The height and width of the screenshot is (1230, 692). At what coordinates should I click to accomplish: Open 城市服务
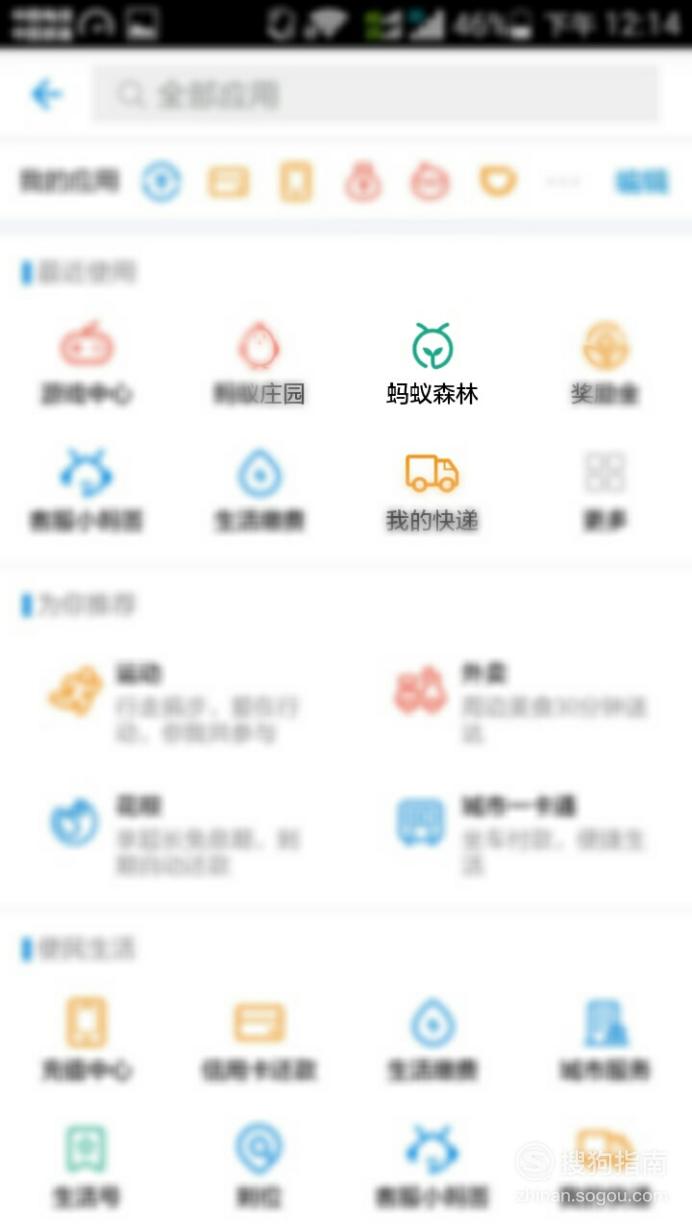[605, 1040]
